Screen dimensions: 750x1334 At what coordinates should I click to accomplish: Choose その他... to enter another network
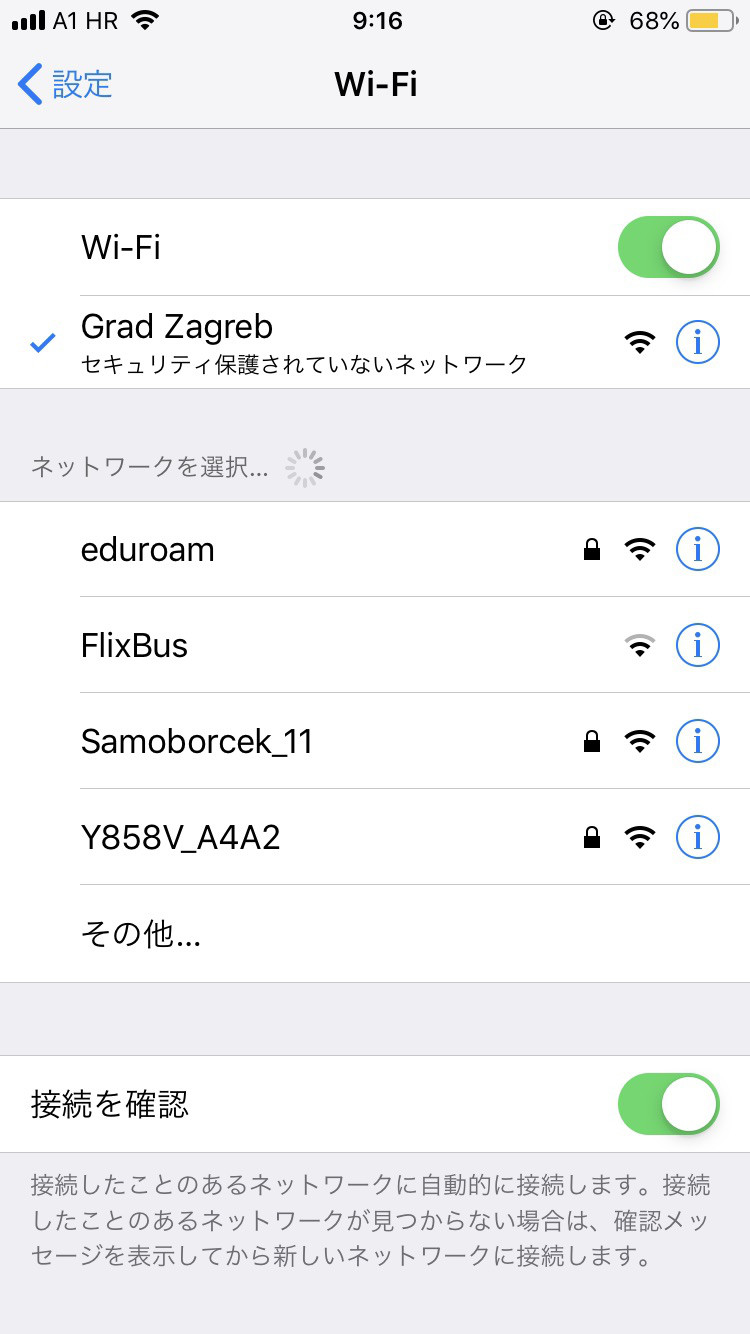141,935
